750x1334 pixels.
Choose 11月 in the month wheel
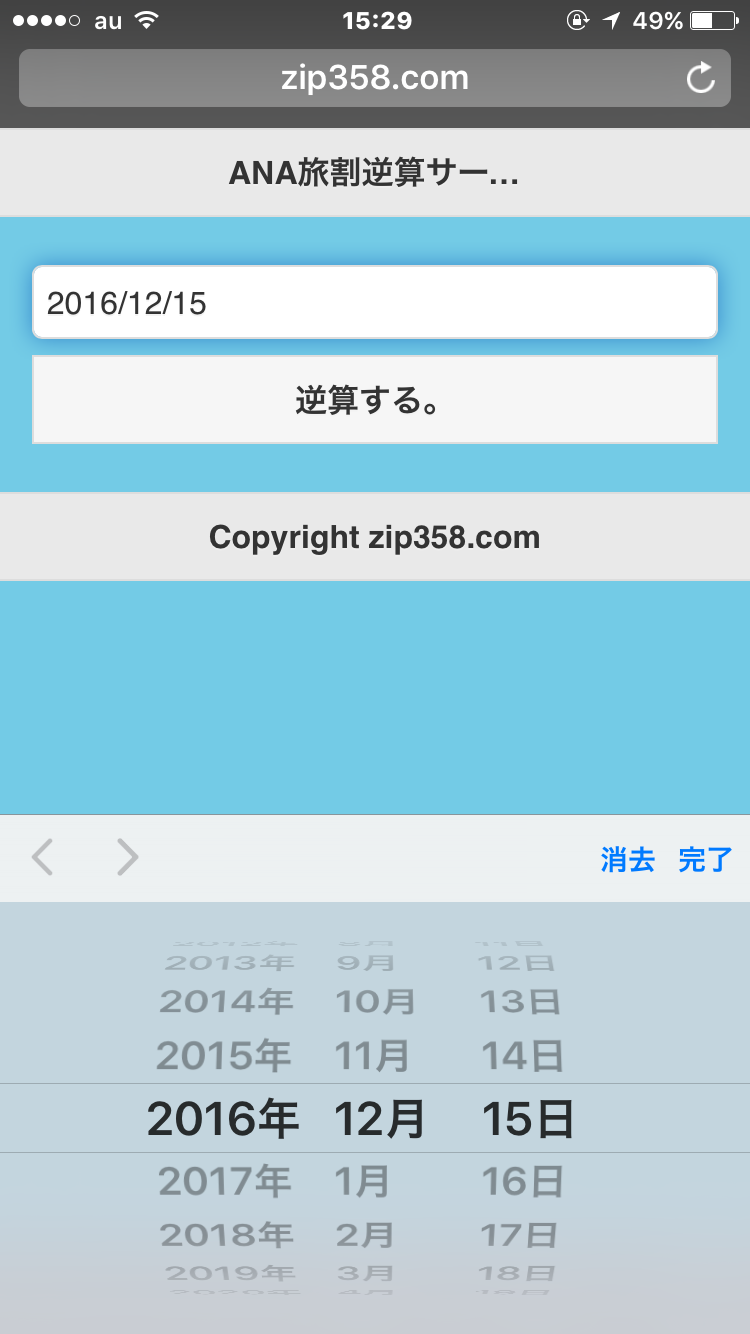click(x=373, y=1056)
